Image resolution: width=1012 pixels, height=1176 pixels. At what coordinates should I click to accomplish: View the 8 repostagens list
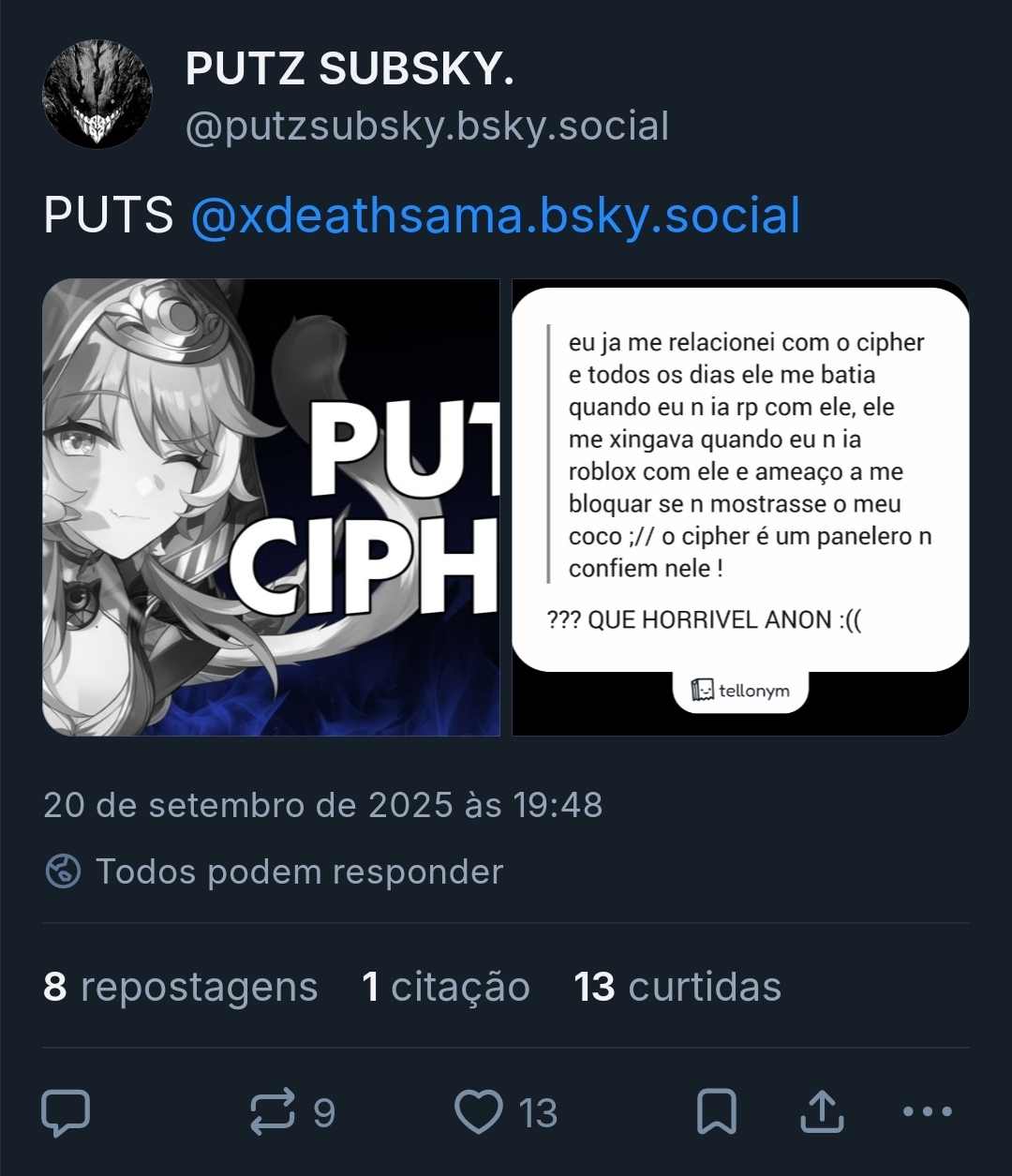pos(180,987)
